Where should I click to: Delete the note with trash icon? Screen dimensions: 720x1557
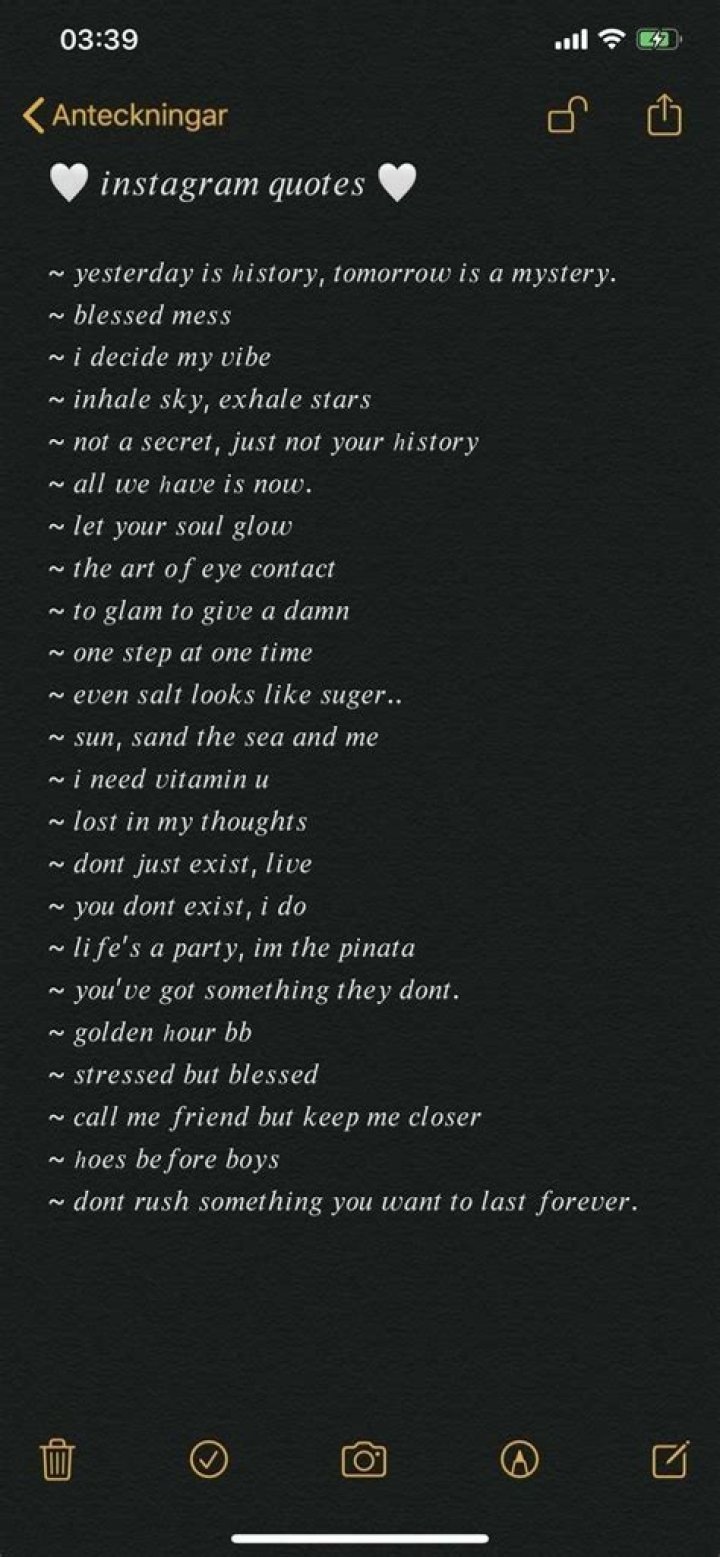pyautogui.click(x=56, y=1461)
